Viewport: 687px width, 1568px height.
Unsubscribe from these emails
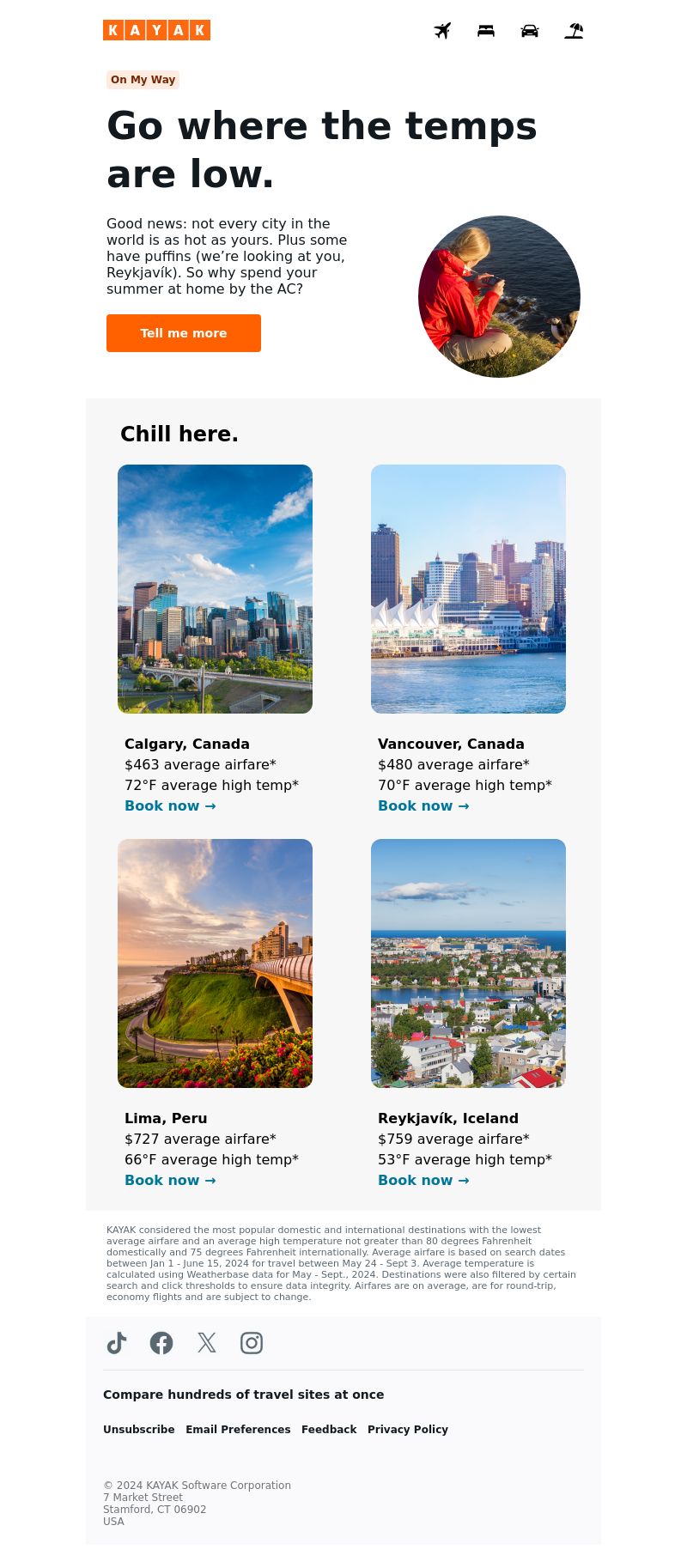click(x=139, y=1430)
